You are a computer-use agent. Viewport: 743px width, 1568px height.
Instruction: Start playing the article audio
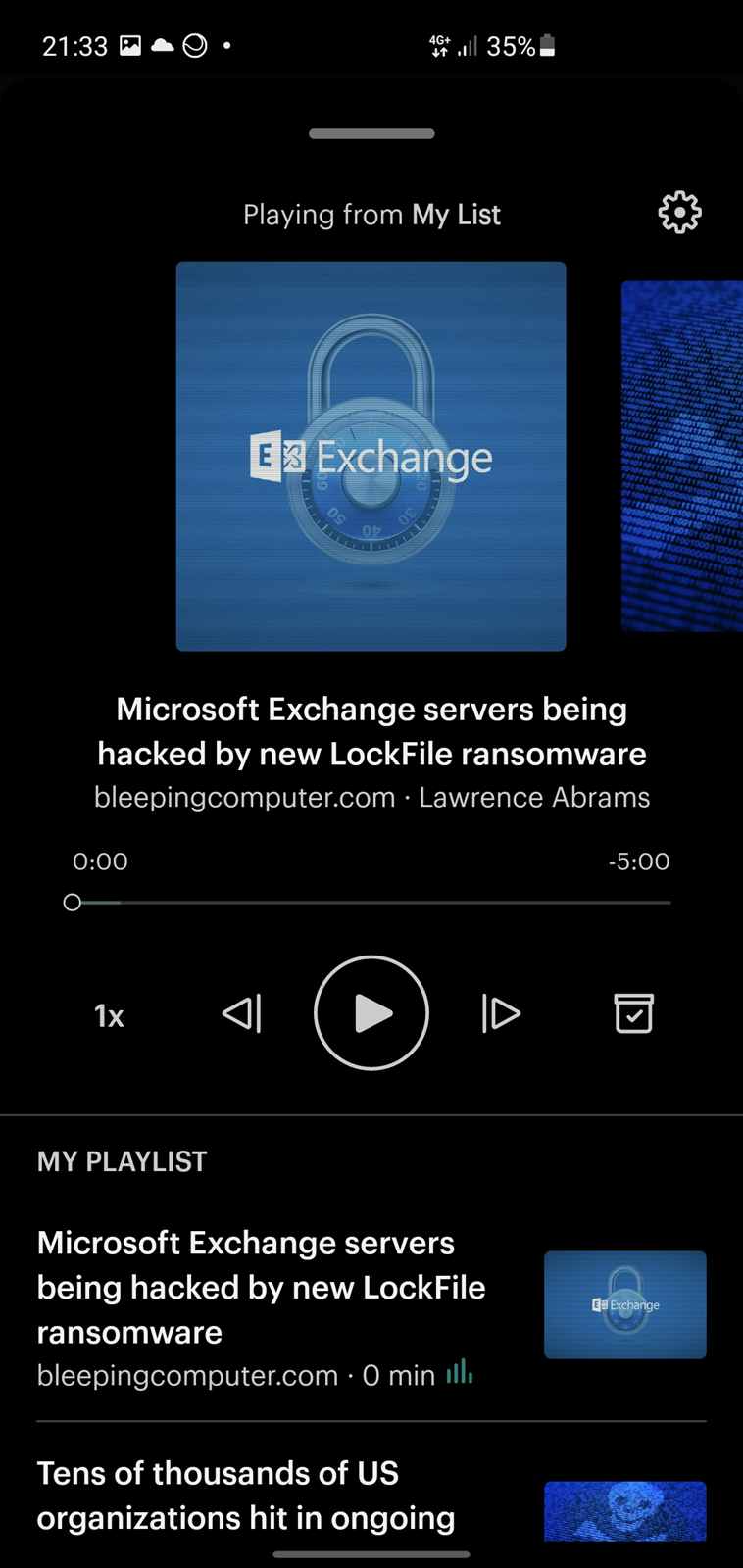(371, 1013)
